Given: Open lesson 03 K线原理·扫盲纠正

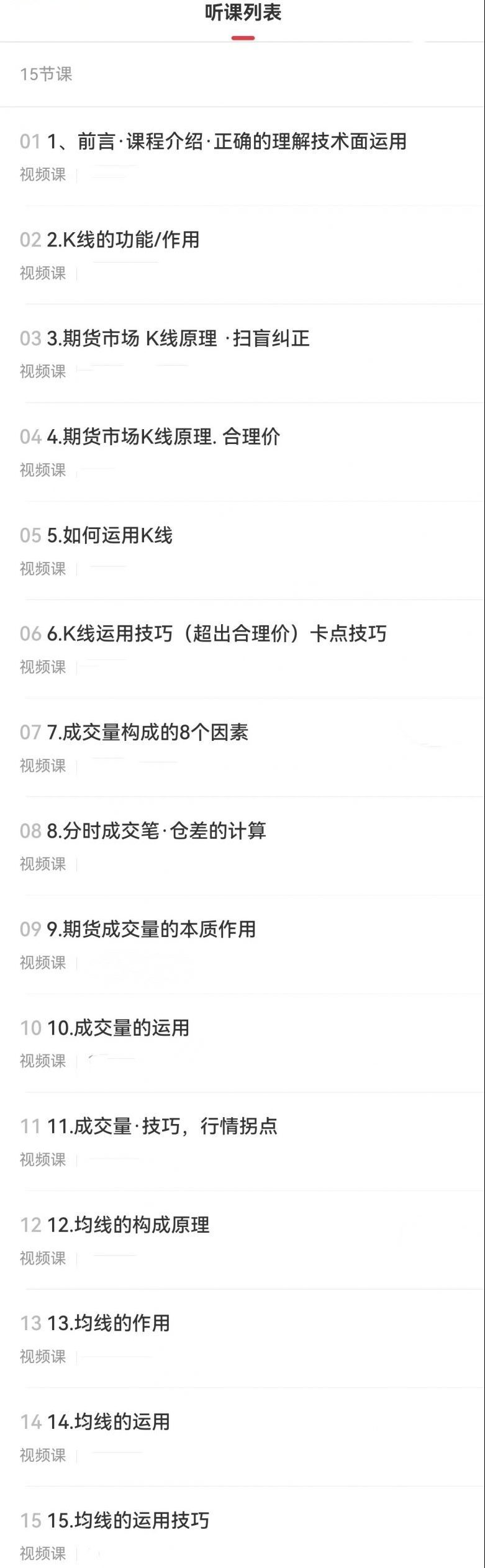Looking at the screenshot, I should [178, 338].
